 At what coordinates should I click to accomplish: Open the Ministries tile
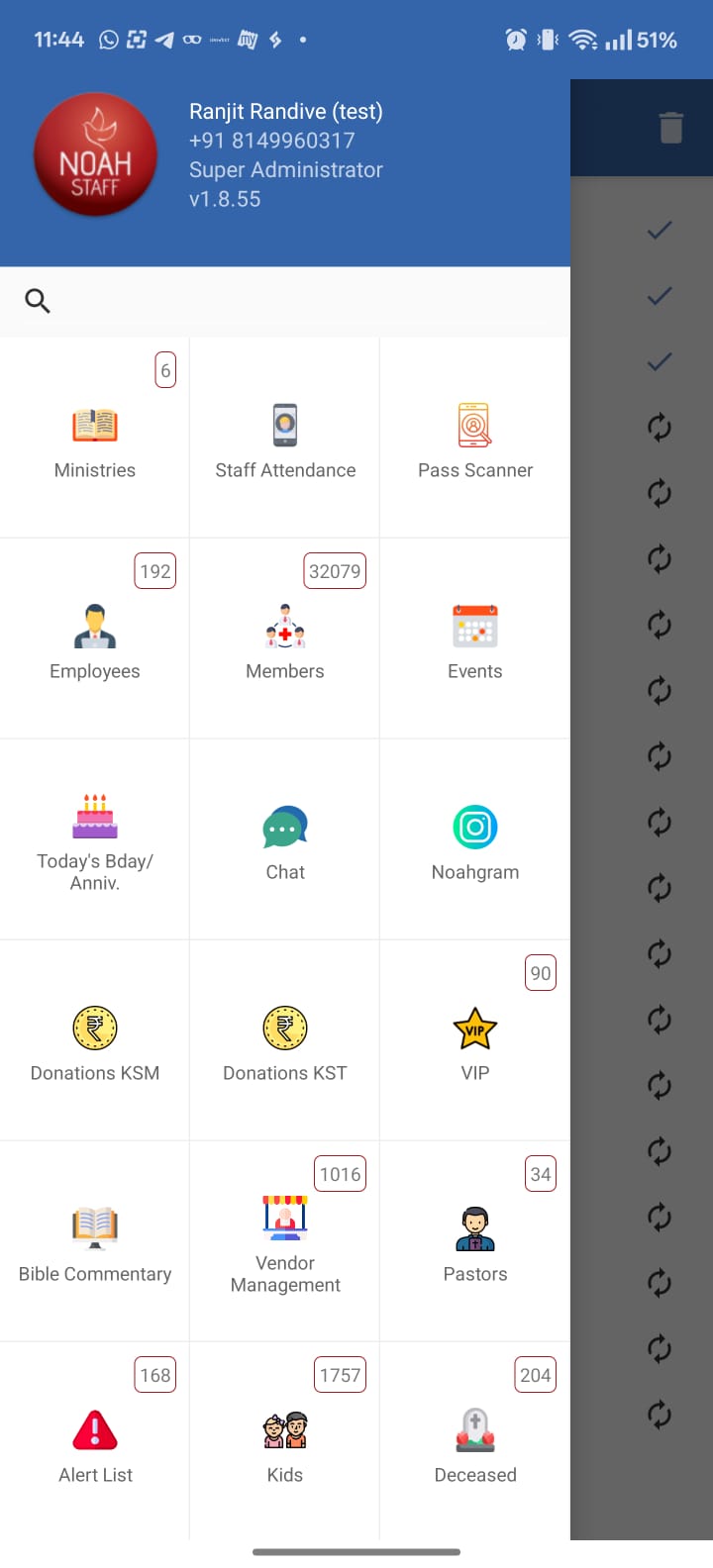click(x=95, y=439)
